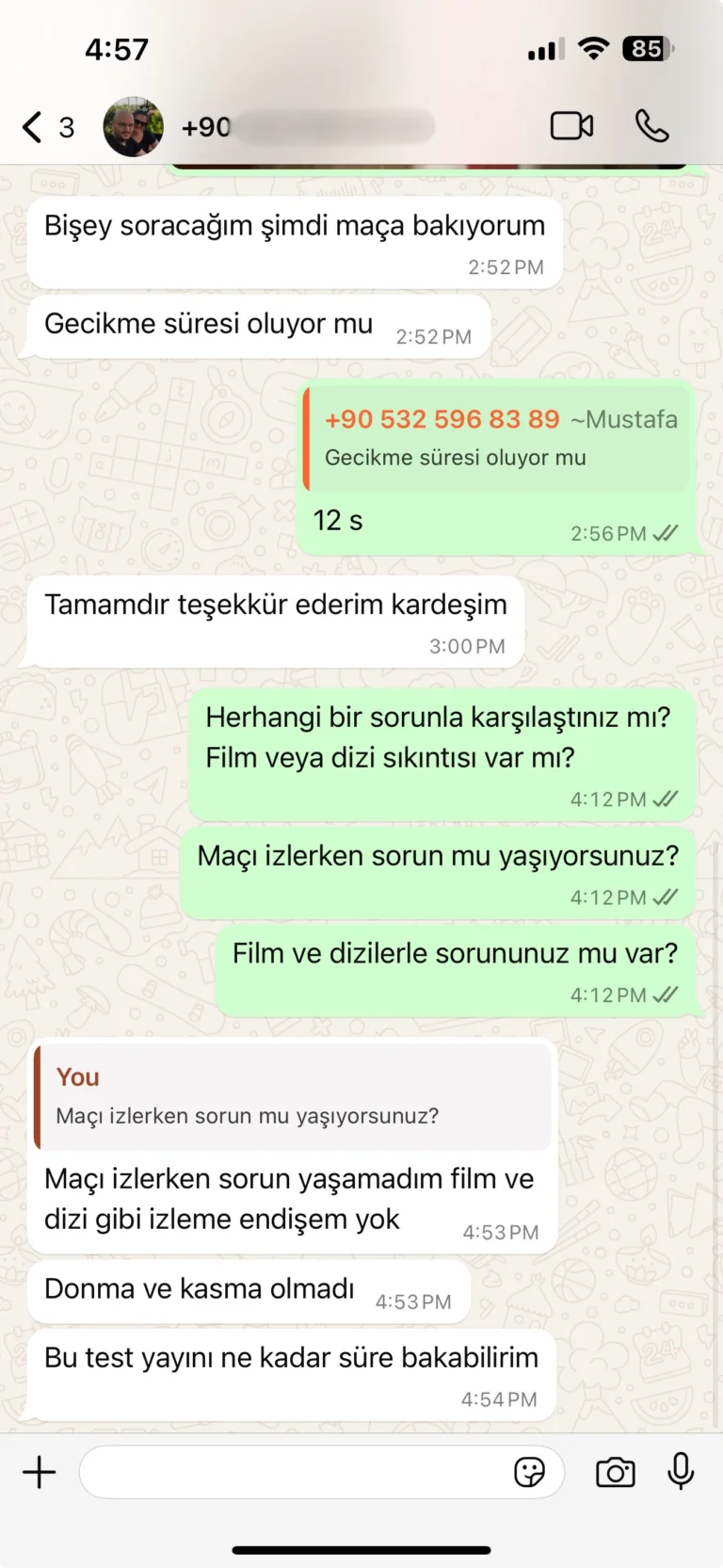Open the camera to take a photo
Image resolution: width=723 pixels, height=1568 pixels.
click(616, 1472)
